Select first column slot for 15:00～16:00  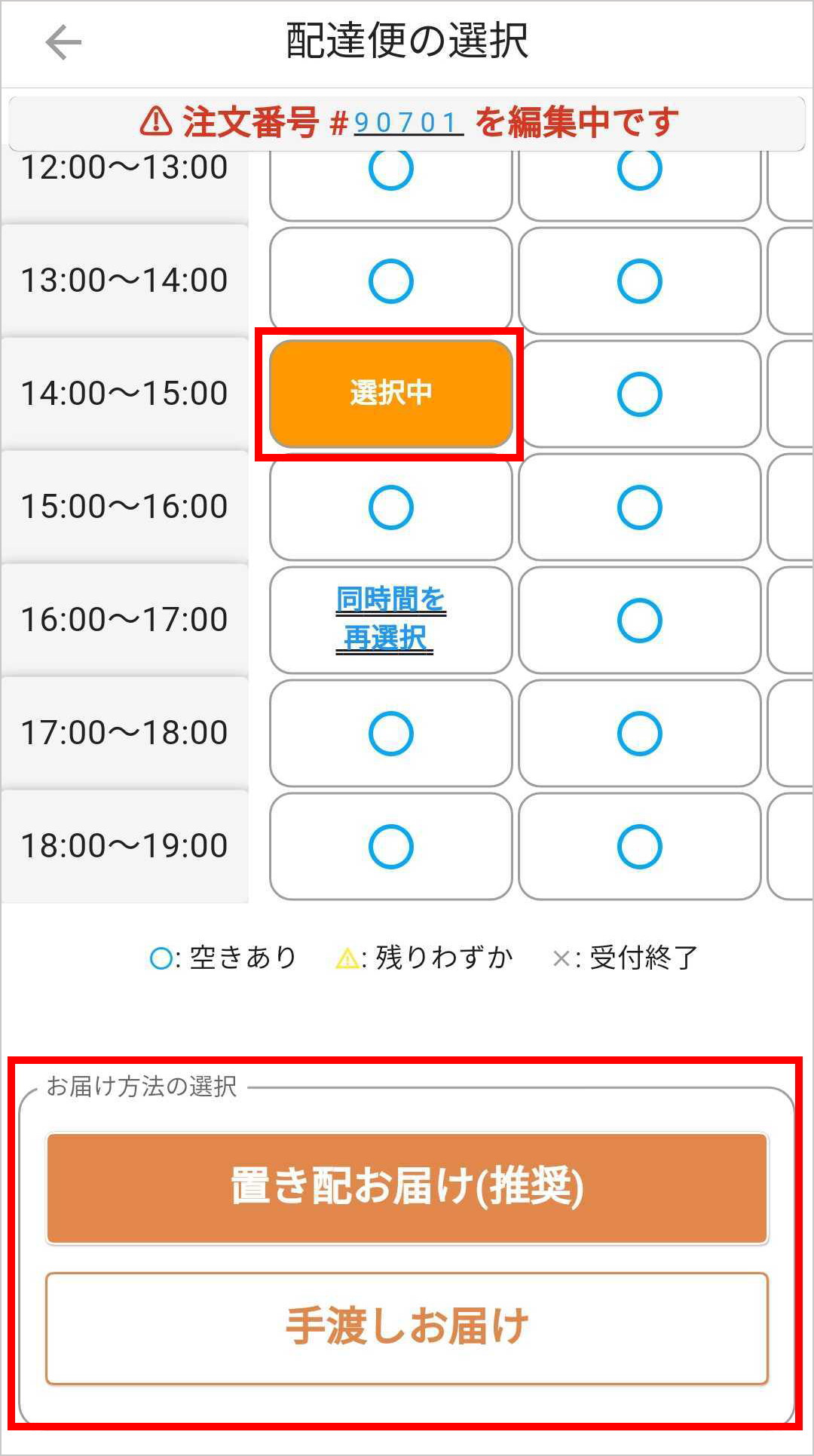[390, 507]
